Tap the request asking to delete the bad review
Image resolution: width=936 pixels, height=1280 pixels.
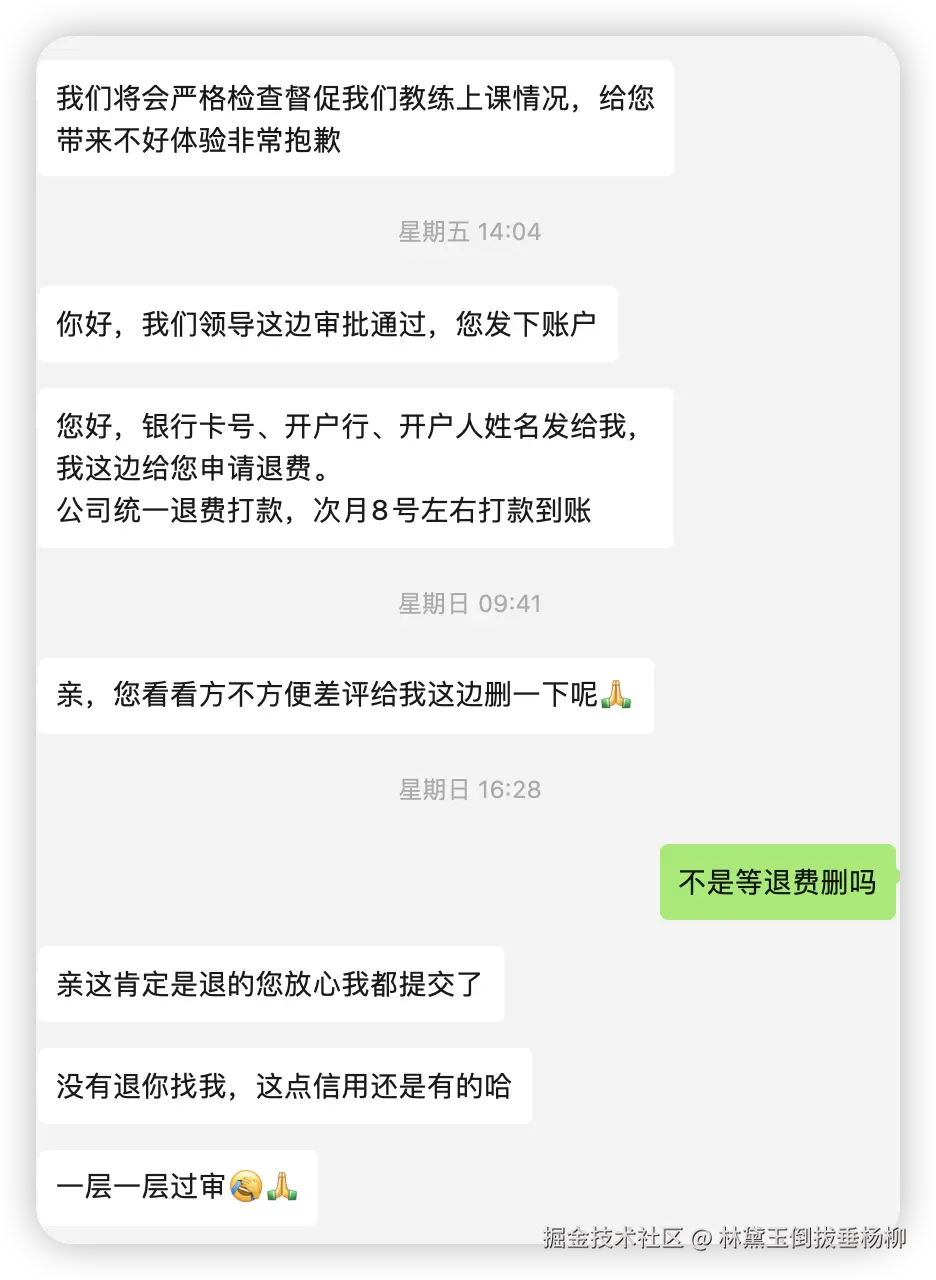(x=344, y=694)
